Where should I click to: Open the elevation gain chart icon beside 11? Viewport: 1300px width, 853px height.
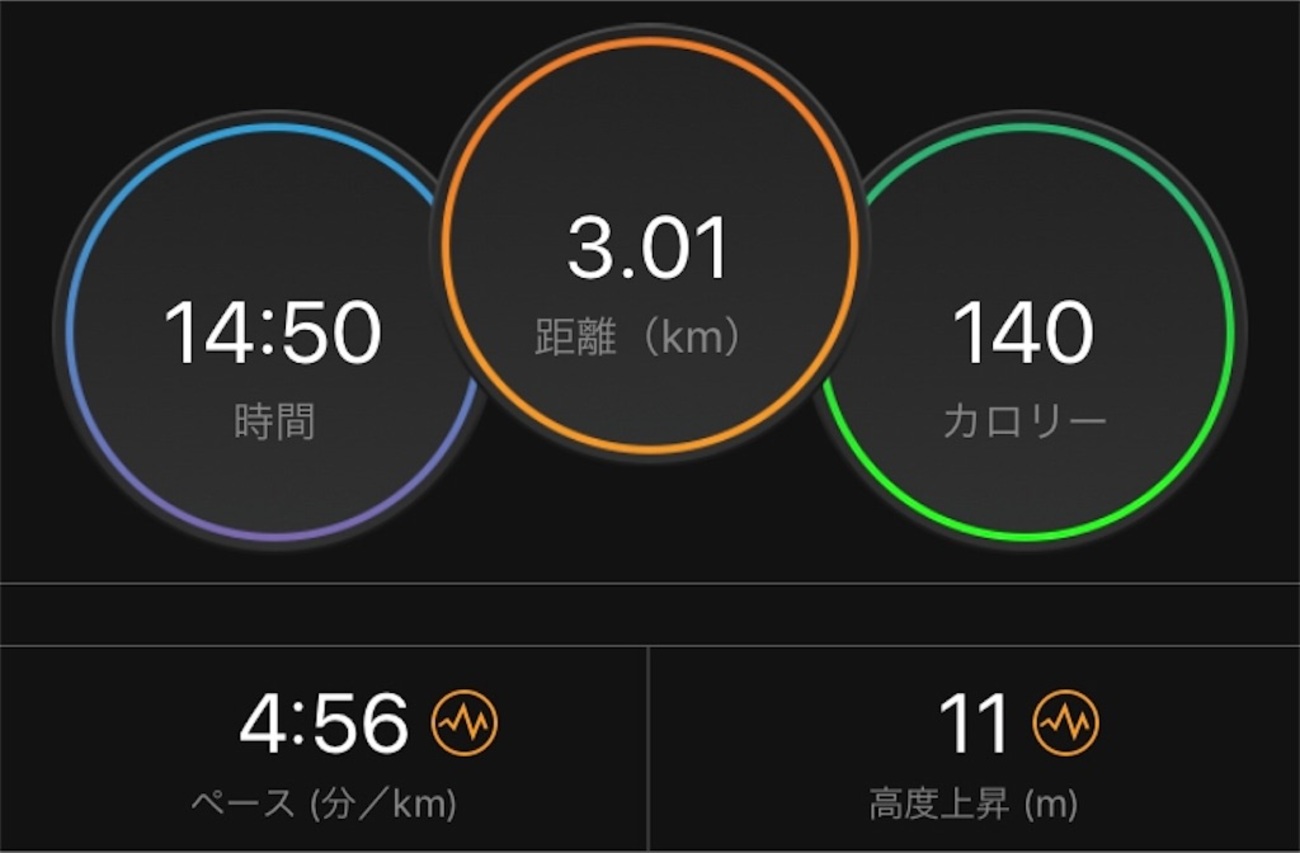click(1065, 722)
